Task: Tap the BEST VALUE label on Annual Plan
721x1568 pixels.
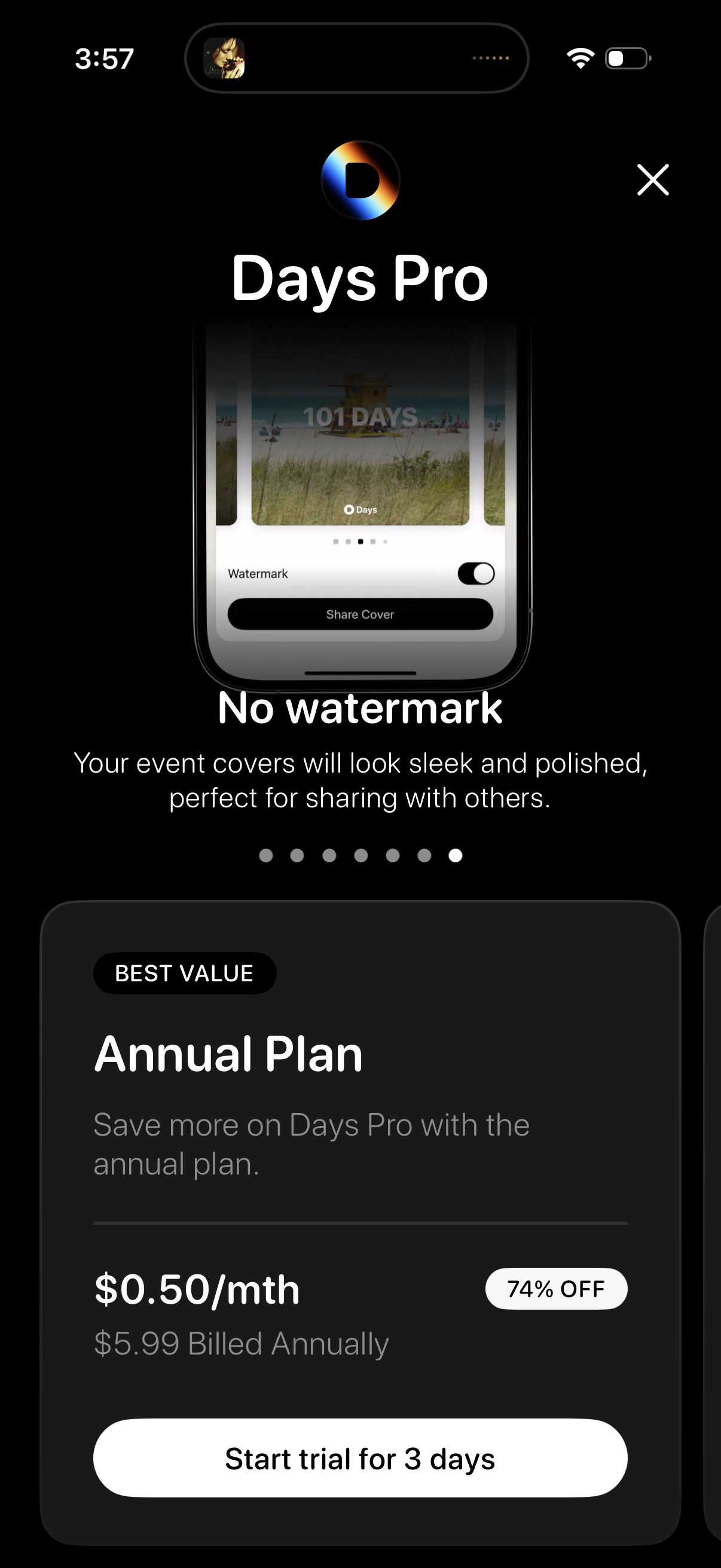Action: tap(184, 972)
